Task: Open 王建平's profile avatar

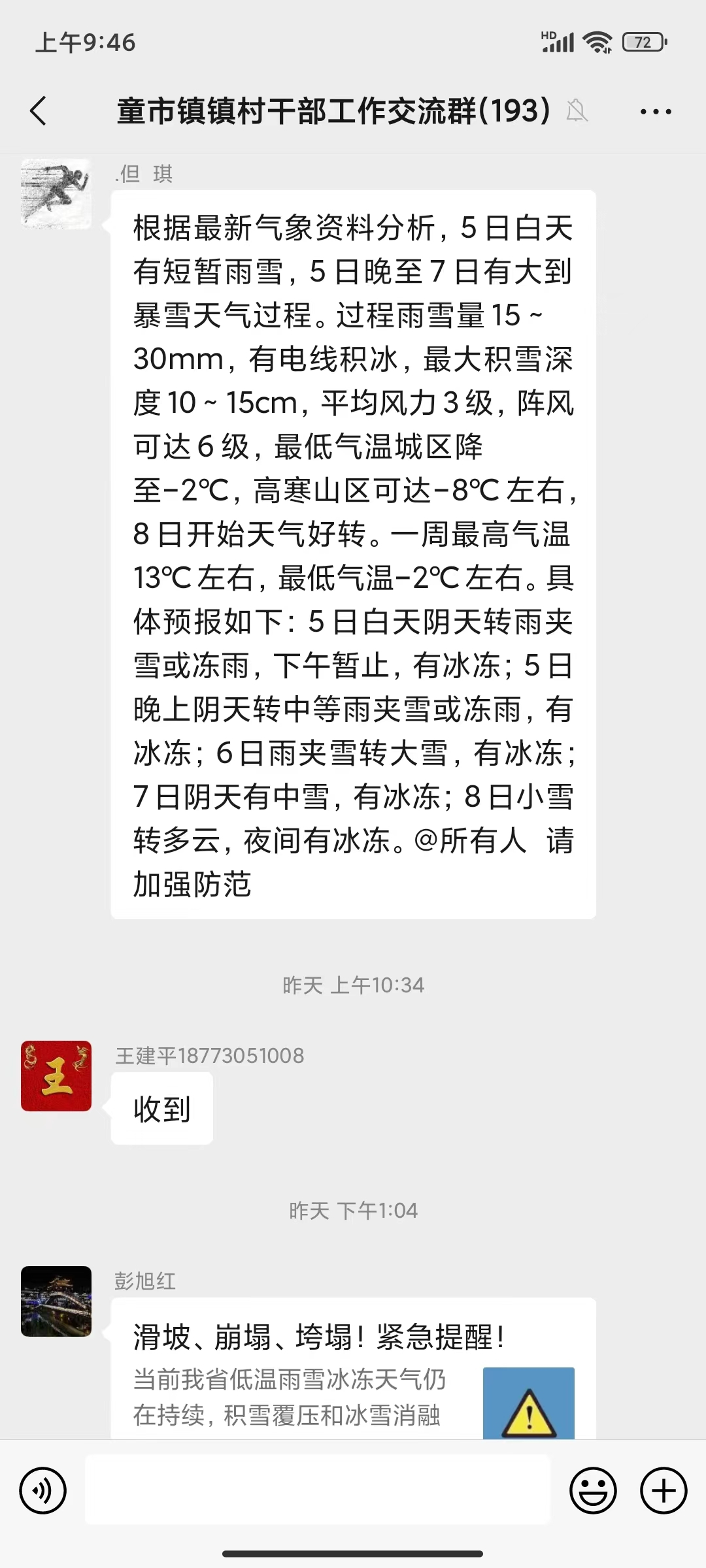Action: tap(56, 1076)
